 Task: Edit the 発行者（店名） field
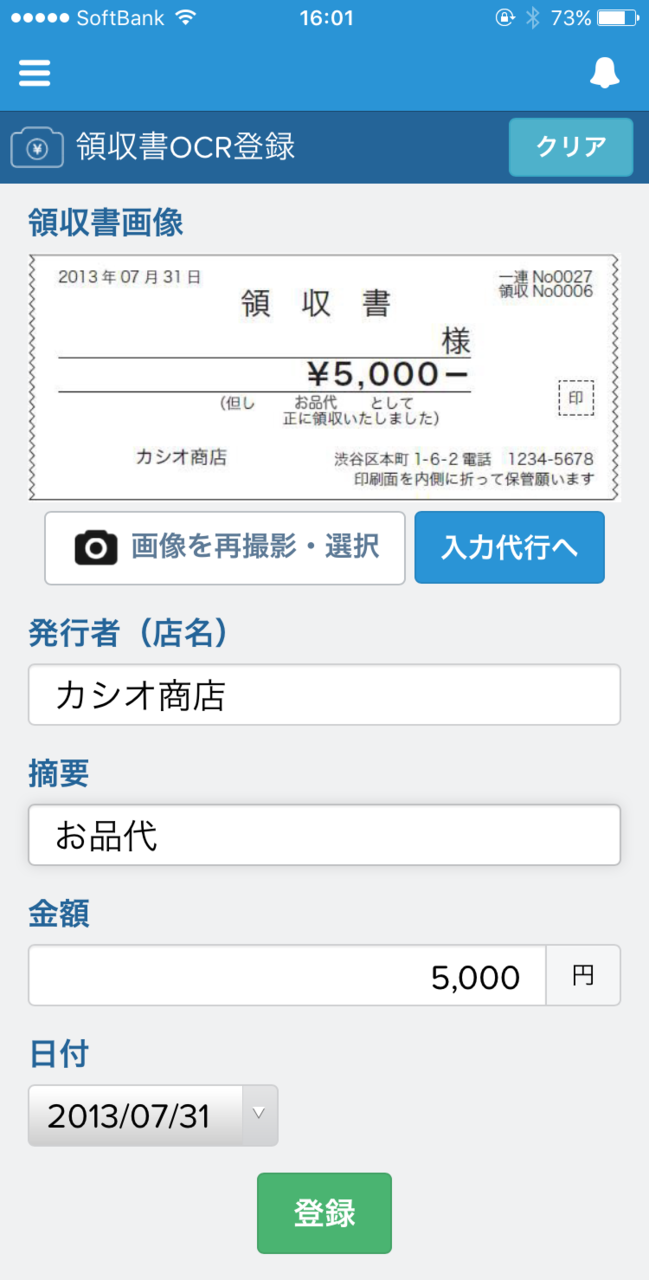[324, 695]
